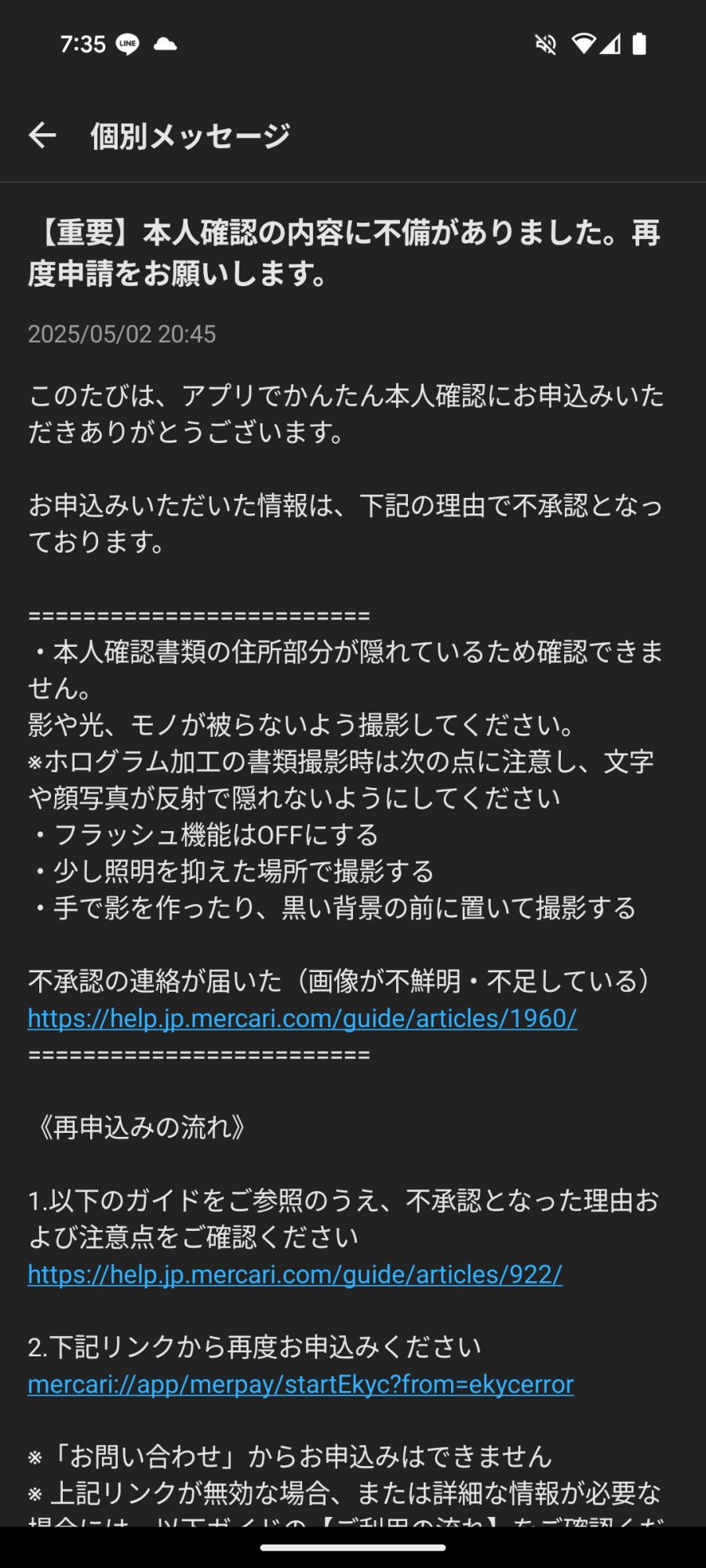Screen dimensions: 706x1568
Task: Open the mercari startEkyc re-application link
Action: click(300, 1384)
